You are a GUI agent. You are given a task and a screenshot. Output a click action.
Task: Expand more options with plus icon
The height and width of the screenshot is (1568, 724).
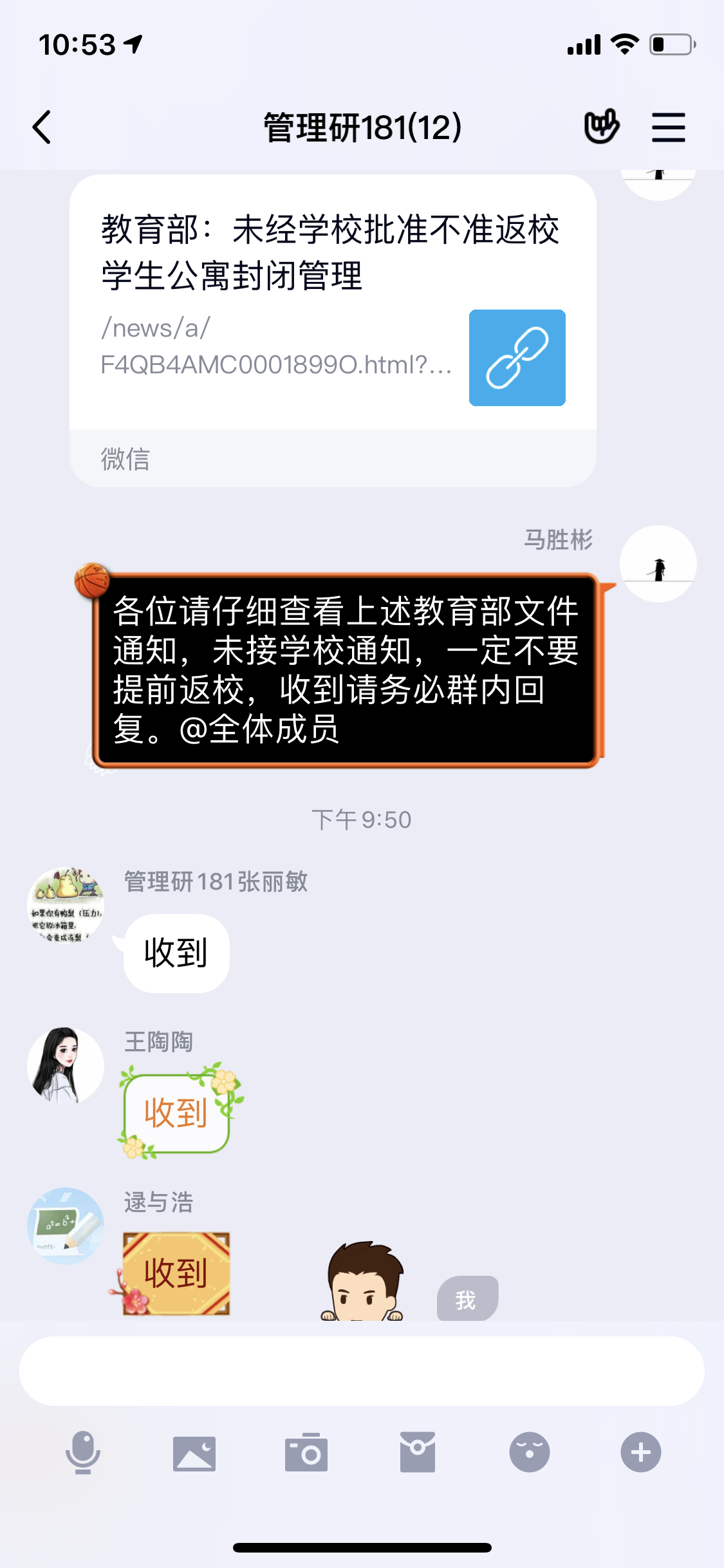pyautogui.click(x=640, y=1452)
